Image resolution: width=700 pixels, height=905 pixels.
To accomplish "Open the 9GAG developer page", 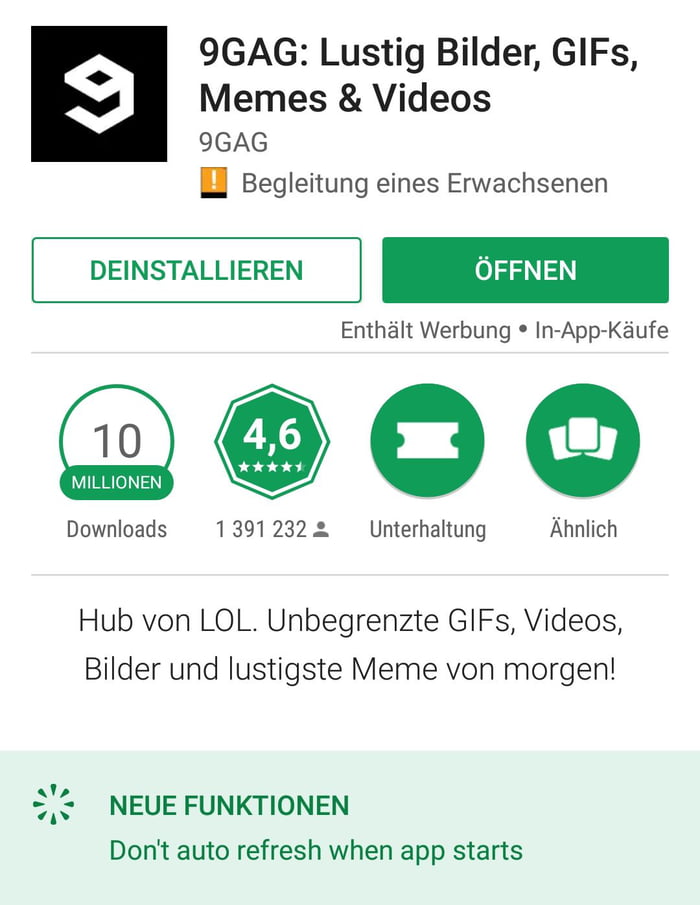I will click(233, 143).
